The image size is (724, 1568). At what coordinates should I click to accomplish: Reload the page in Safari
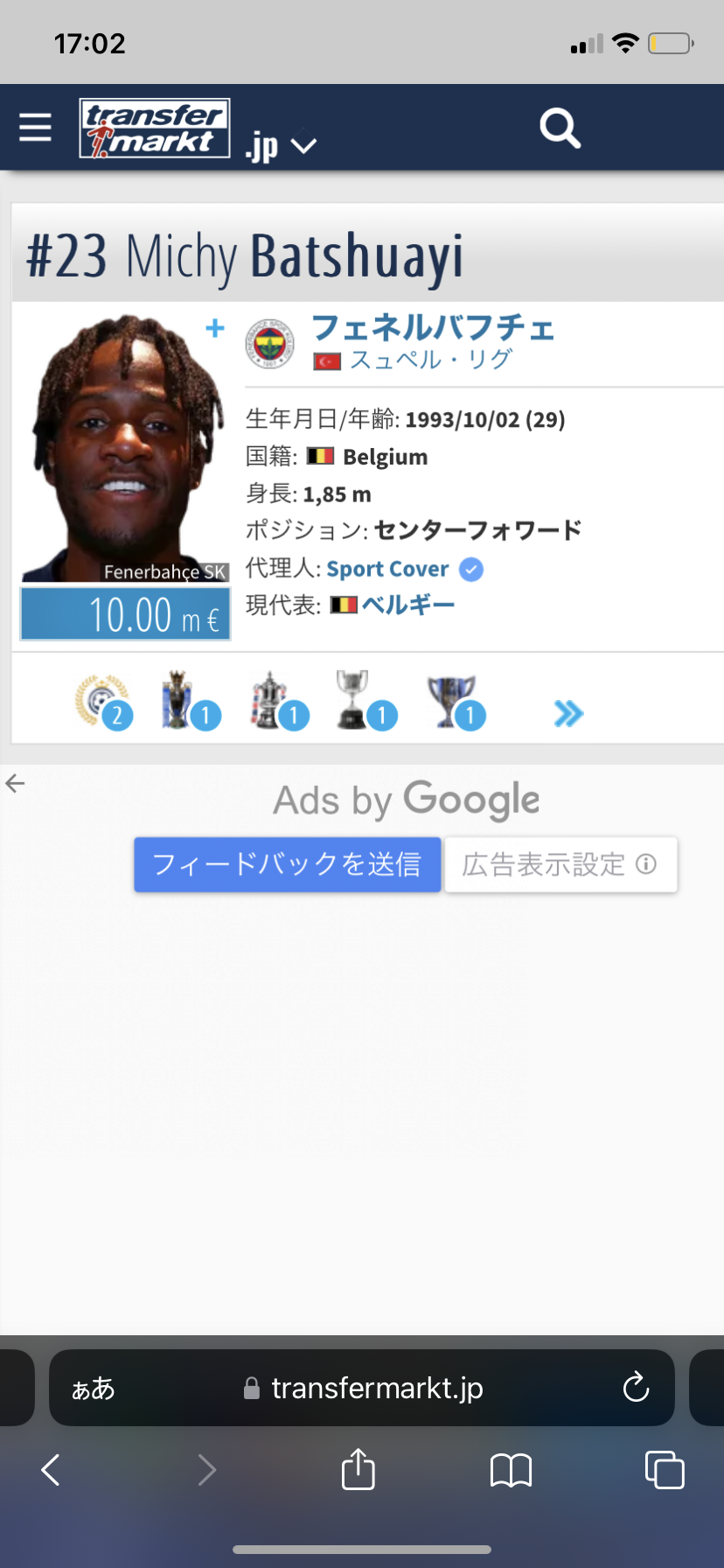pyautogui.click(x=636, y=1387)
